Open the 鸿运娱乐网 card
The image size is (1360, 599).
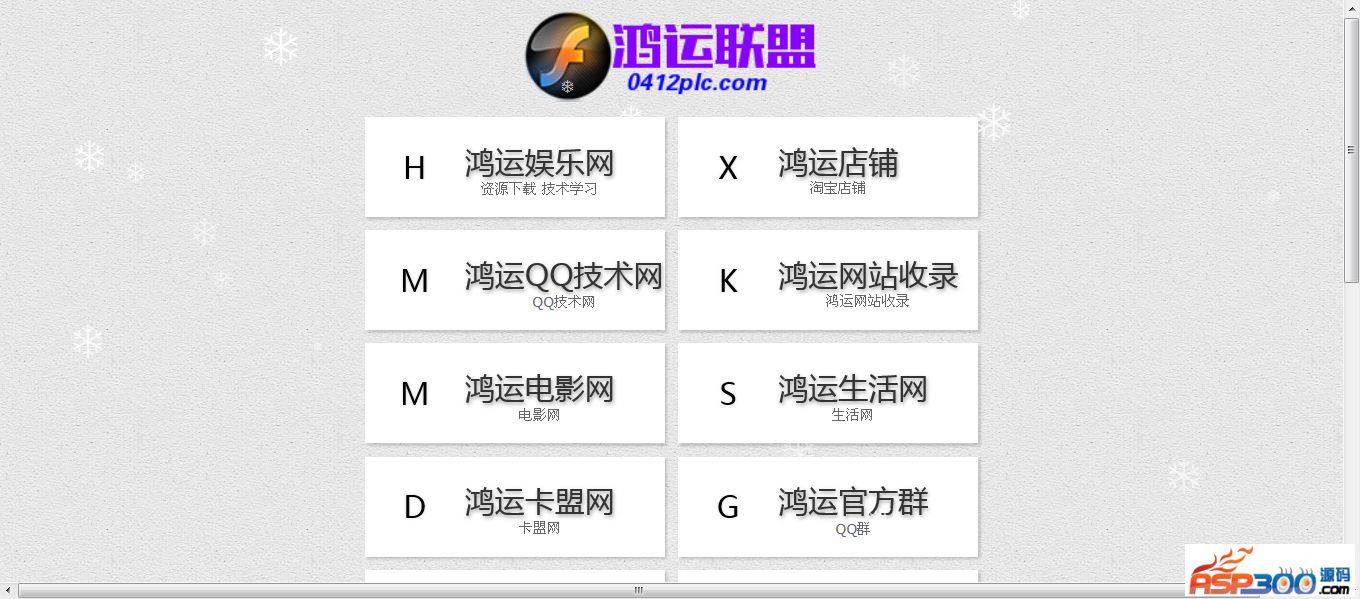tap(514, 167)
